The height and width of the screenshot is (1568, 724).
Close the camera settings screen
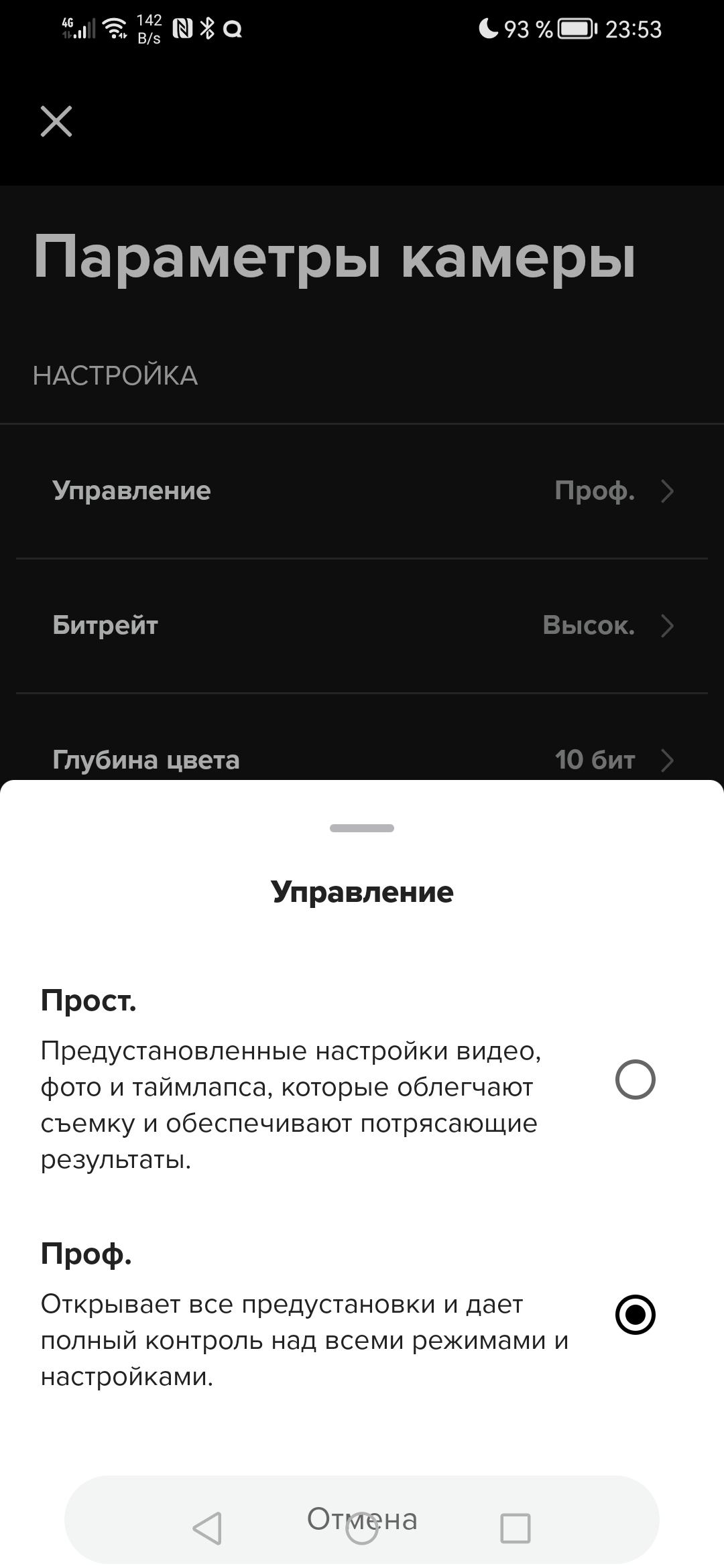[56, 122]
